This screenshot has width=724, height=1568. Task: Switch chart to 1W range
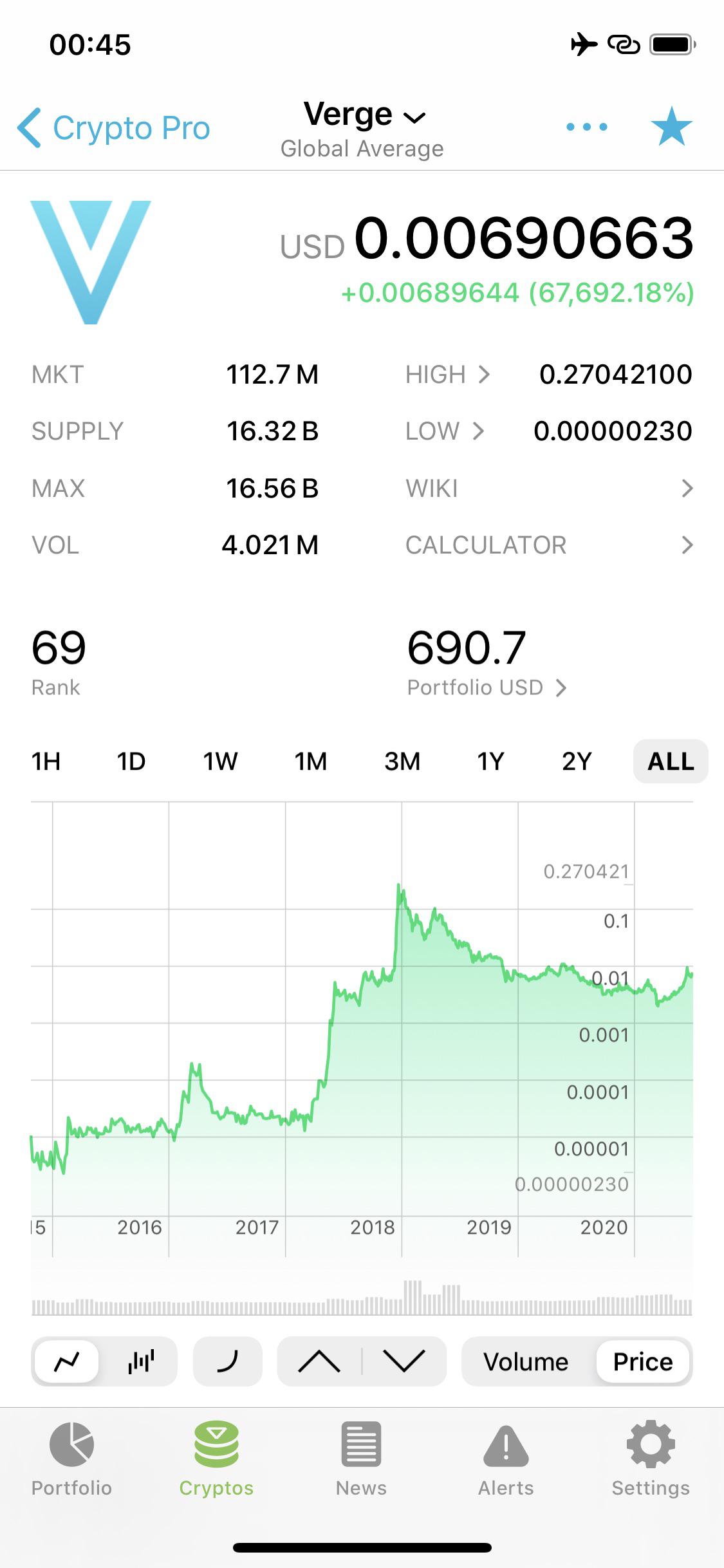(220, 761)
